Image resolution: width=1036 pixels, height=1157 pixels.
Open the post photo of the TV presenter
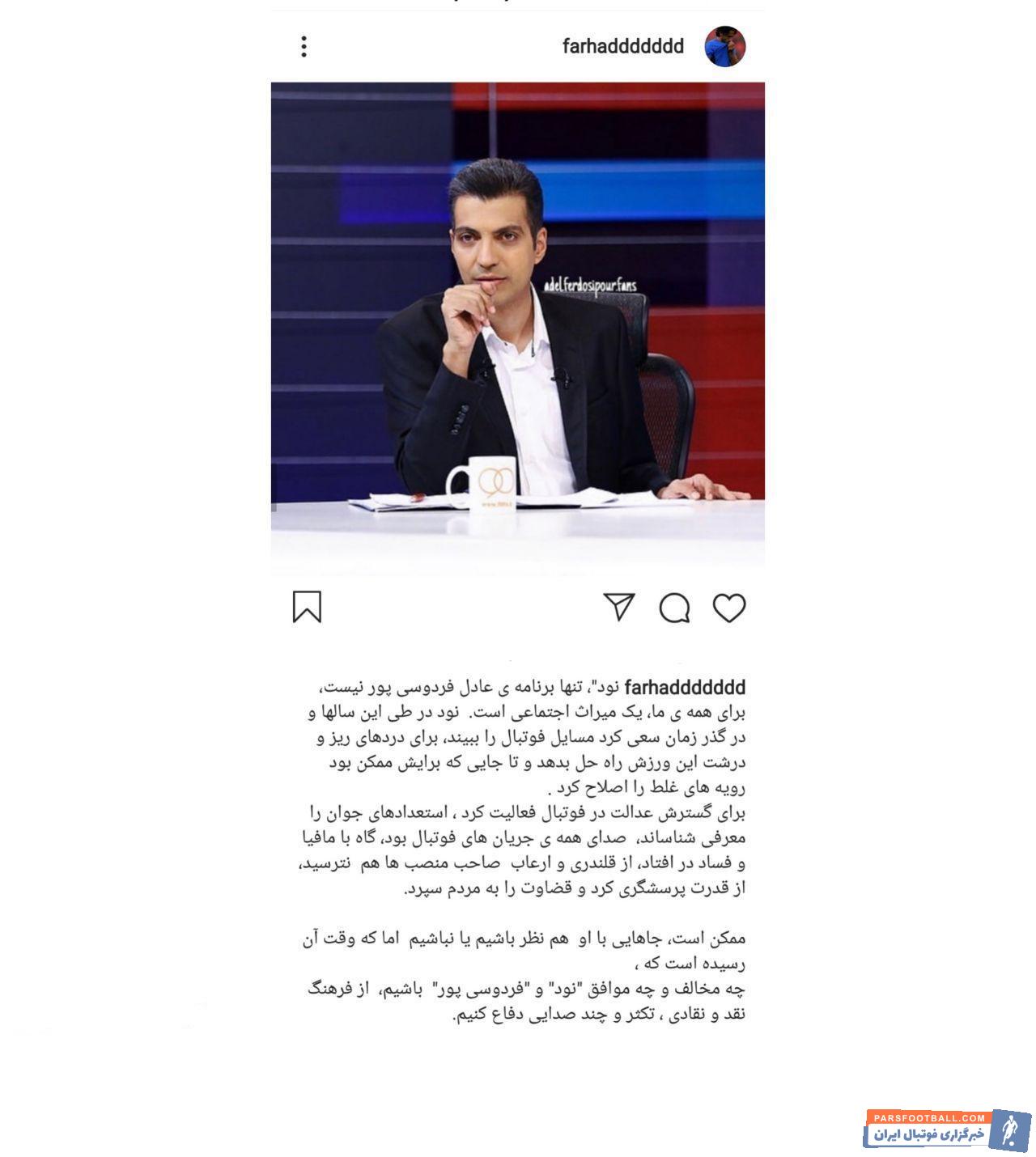click(x=517, y=324)
